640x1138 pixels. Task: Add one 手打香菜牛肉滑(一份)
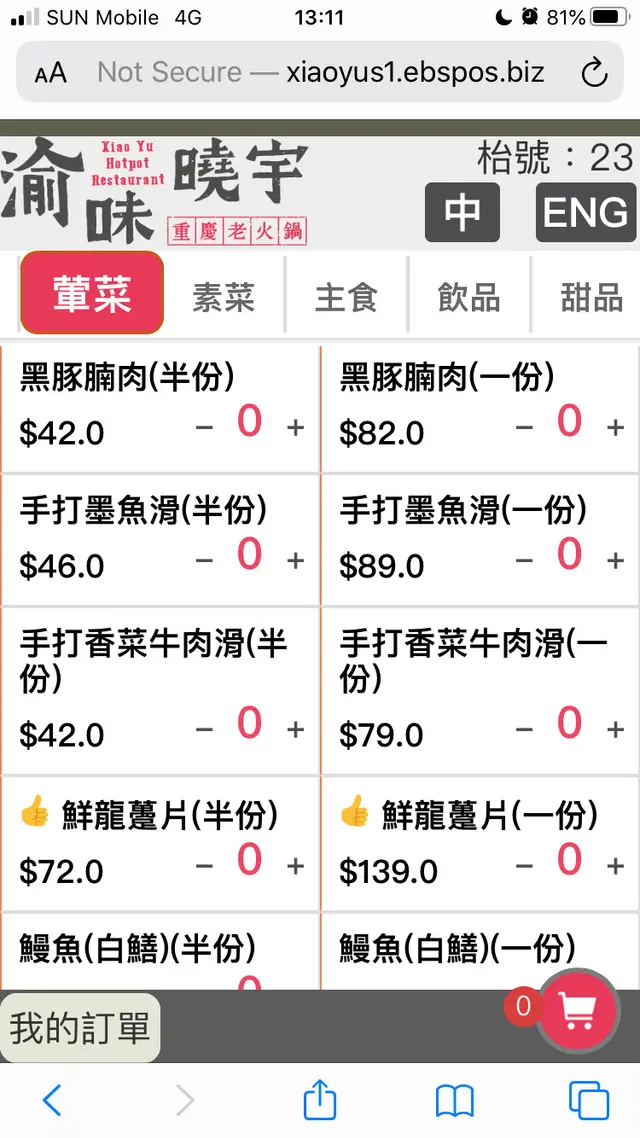point(616,730)
